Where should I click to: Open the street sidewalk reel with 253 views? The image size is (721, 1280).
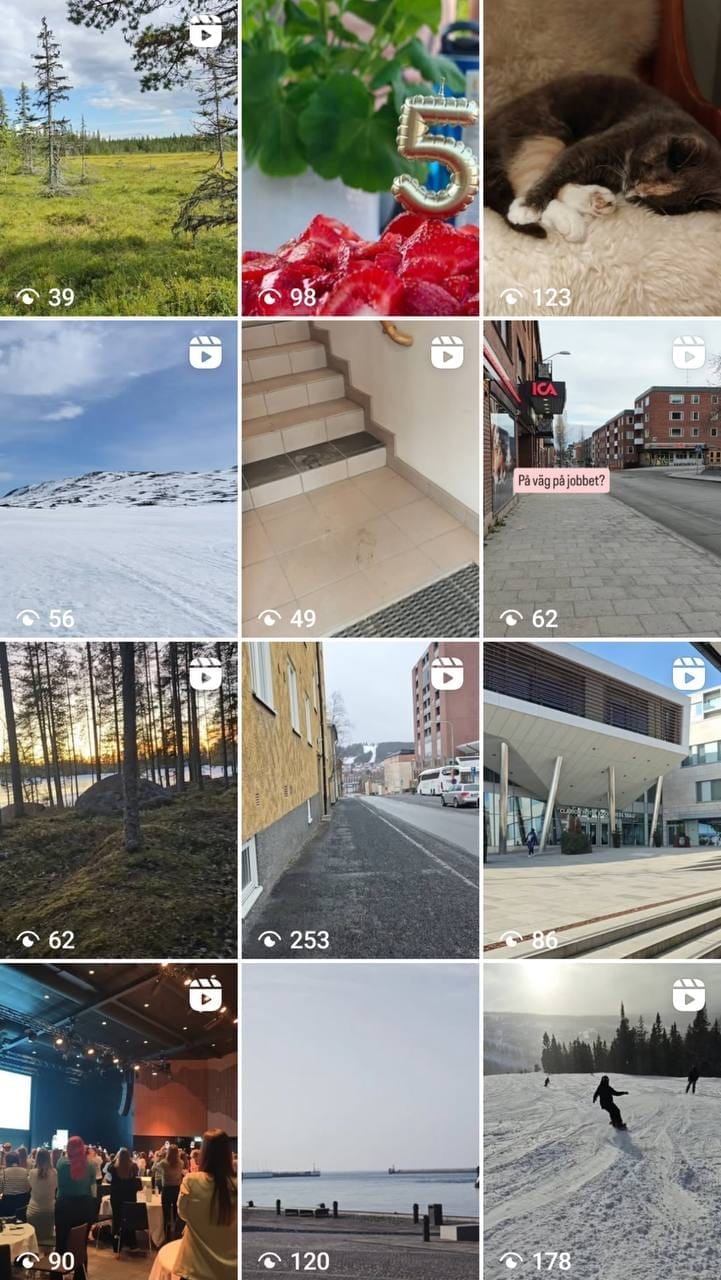point(360,800)
